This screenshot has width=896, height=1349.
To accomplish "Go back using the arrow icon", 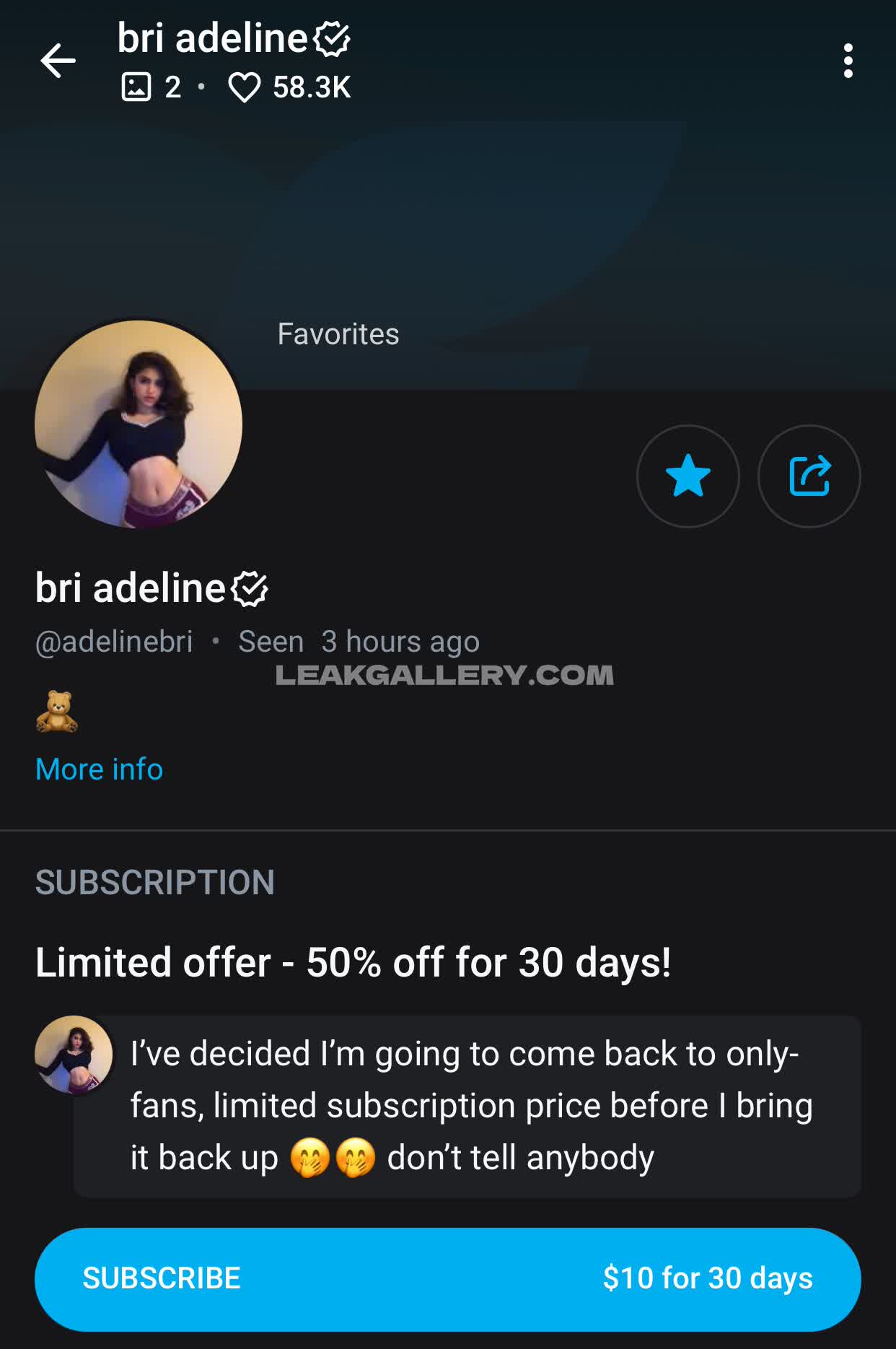I will tap(58, 61).
